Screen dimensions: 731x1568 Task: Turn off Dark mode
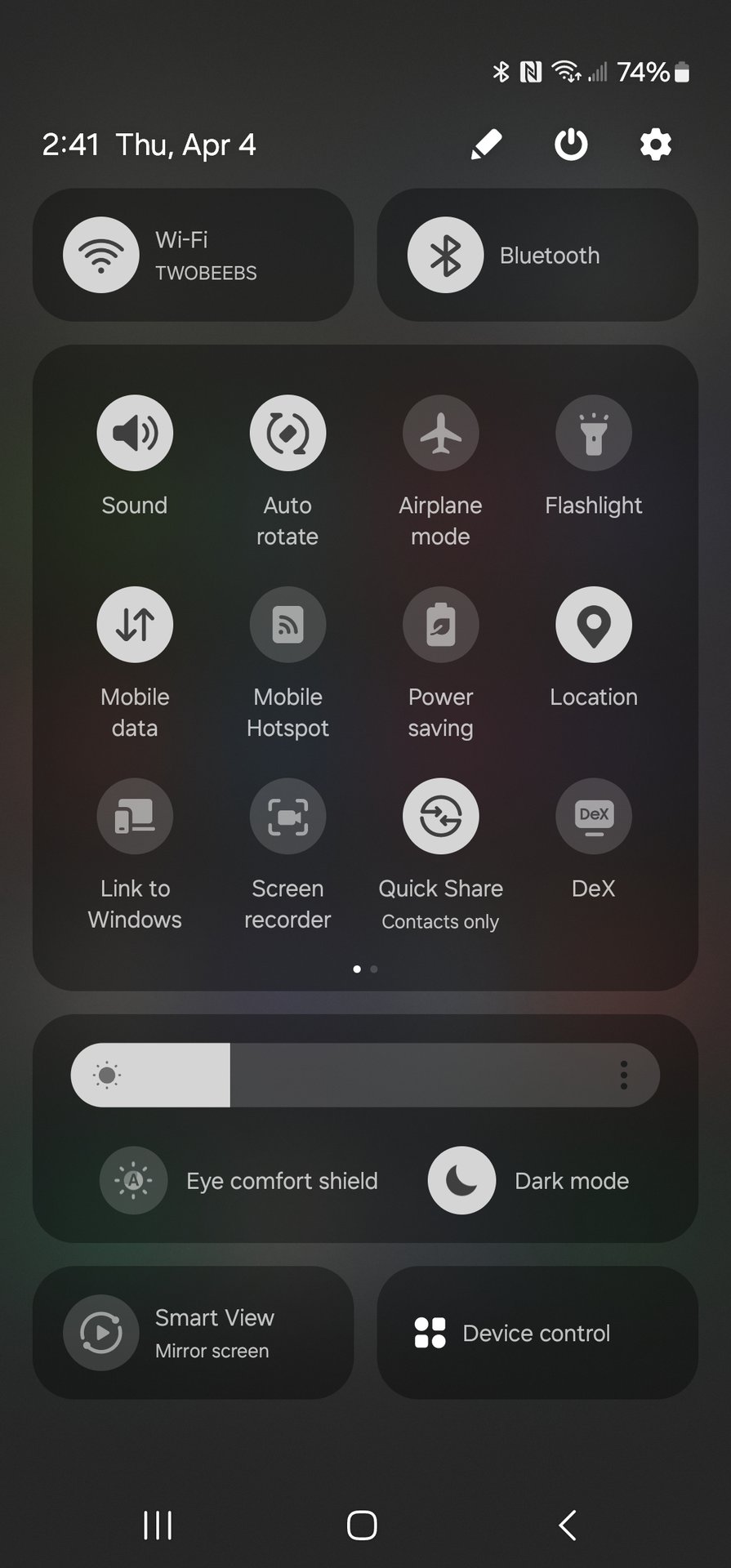461,1180
